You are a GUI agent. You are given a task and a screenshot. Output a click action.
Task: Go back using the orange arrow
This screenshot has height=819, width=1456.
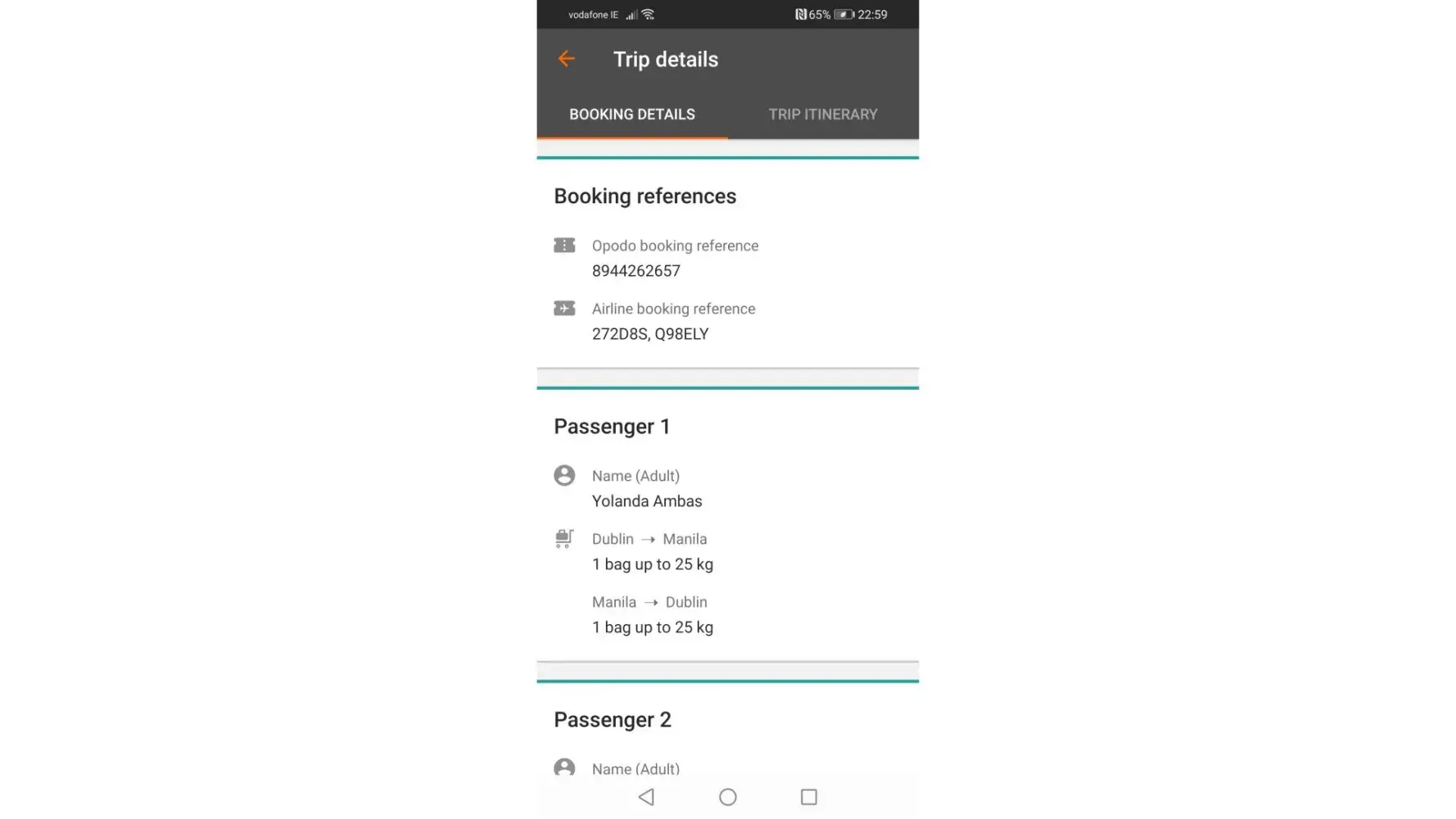[566, 59]
